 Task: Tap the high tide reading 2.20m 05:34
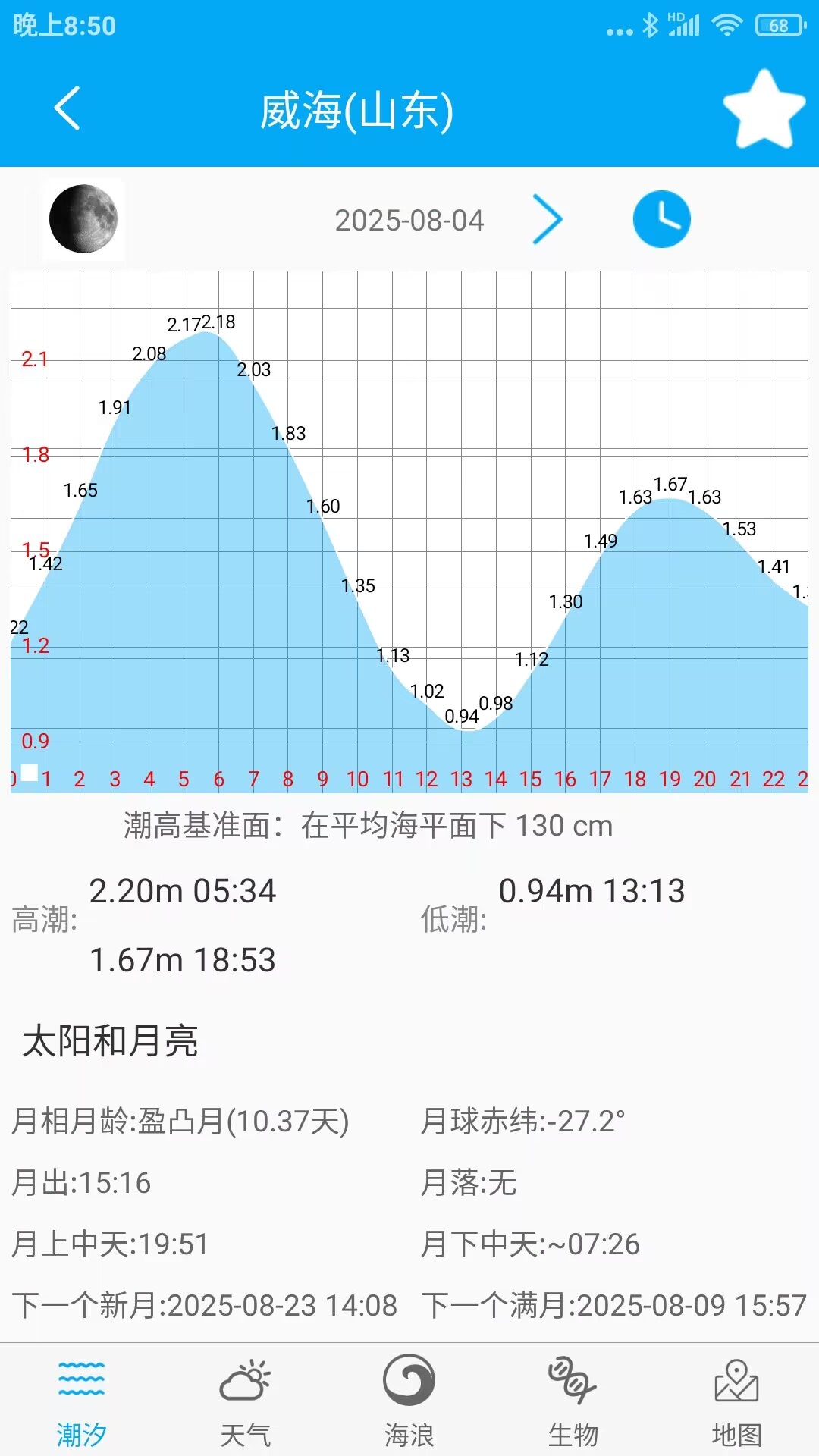[184, 893]
